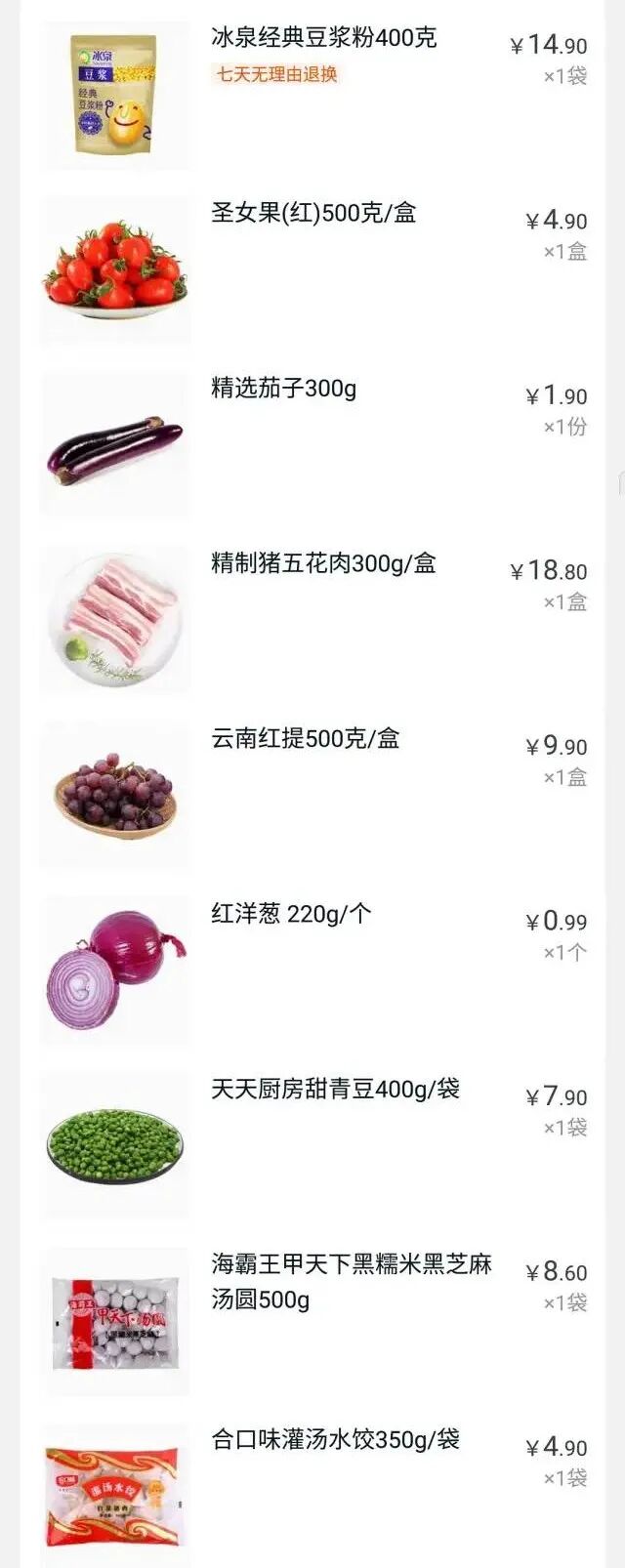Open the 冰泉经典豆浆粉400克 item
Image resolution: width=625 pixels, height=1568 pixels.
323,39
